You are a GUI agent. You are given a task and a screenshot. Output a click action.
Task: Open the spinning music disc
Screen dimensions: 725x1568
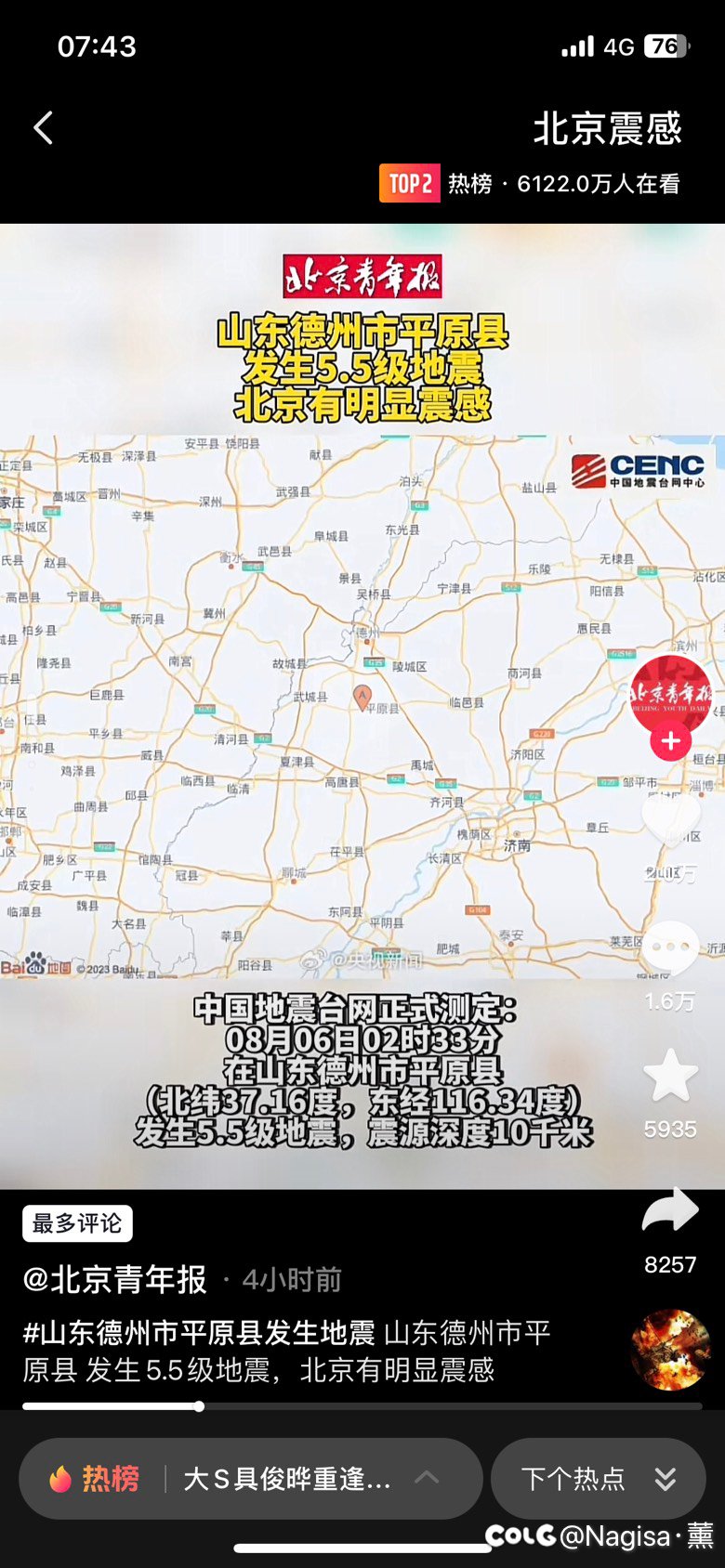670,1349
